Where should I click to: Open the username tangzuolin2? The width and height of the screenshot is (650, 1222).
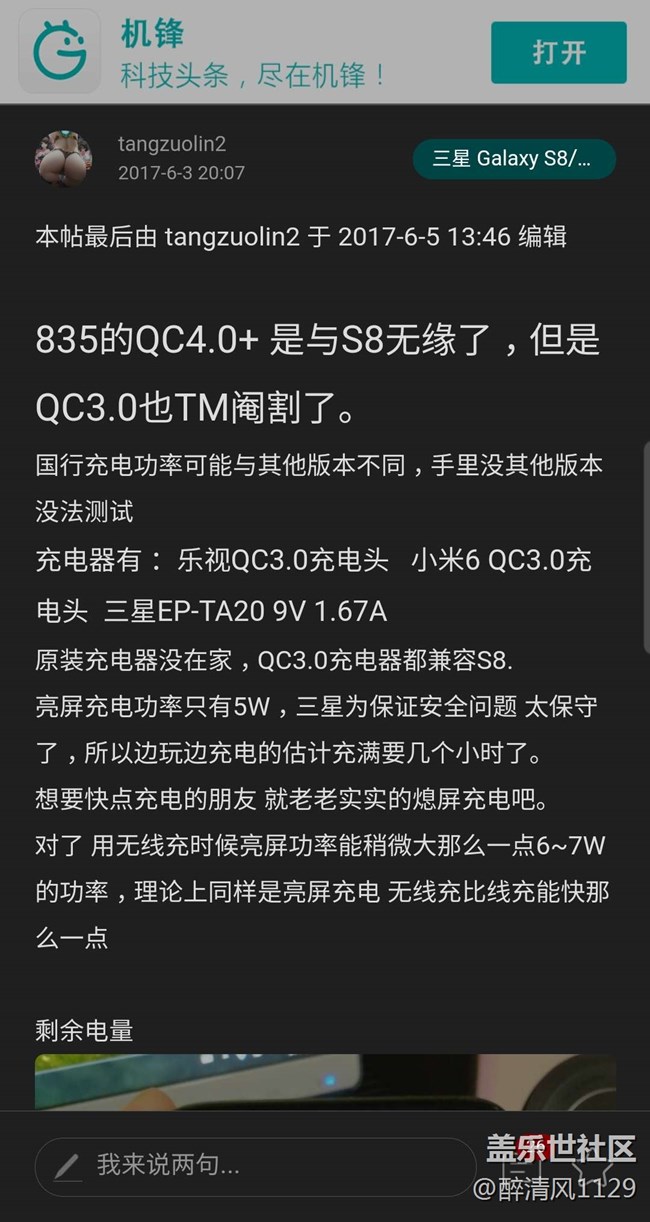click(171, 144)
